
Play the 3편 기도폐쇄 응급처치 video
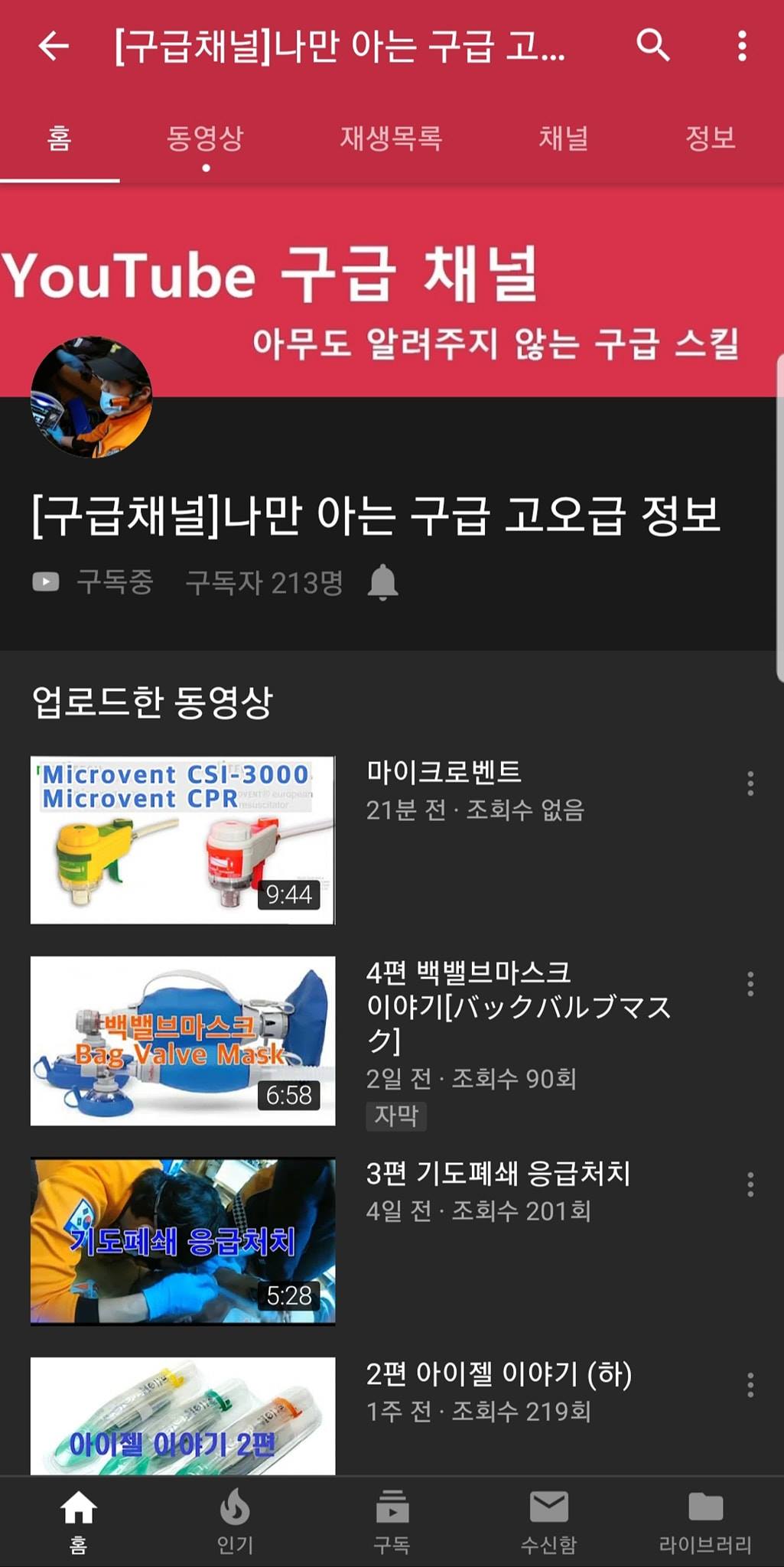pyautogui.click(x=183, y=1241)
